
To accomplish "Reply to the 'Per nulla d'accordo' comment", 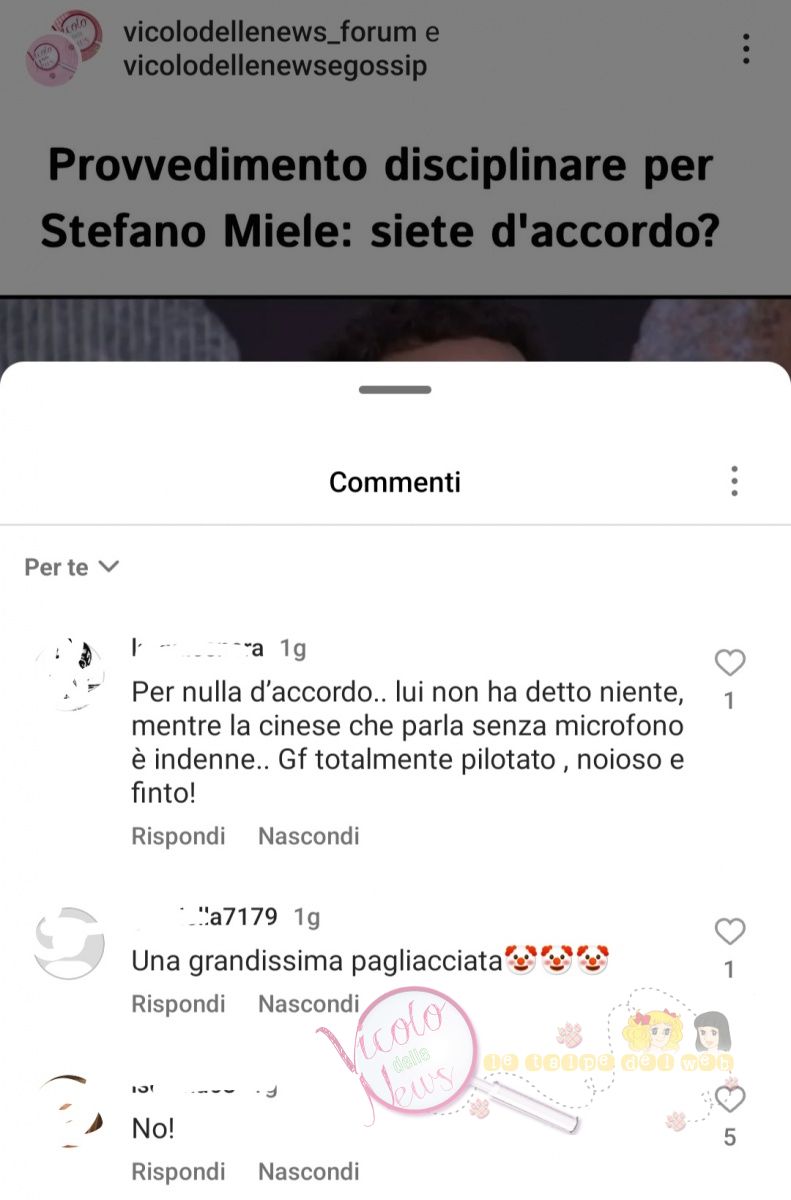I will click(x=178, y=836).
